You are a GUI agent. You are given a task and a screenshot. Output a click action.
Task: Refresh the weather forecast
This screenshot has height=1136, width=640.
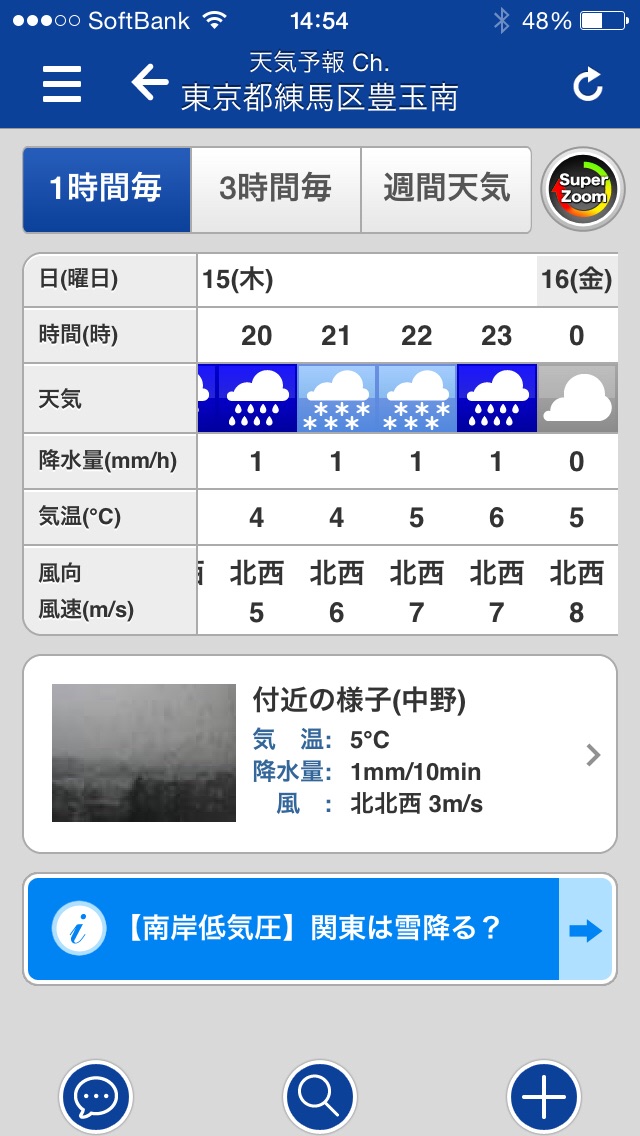pos(588,86)
